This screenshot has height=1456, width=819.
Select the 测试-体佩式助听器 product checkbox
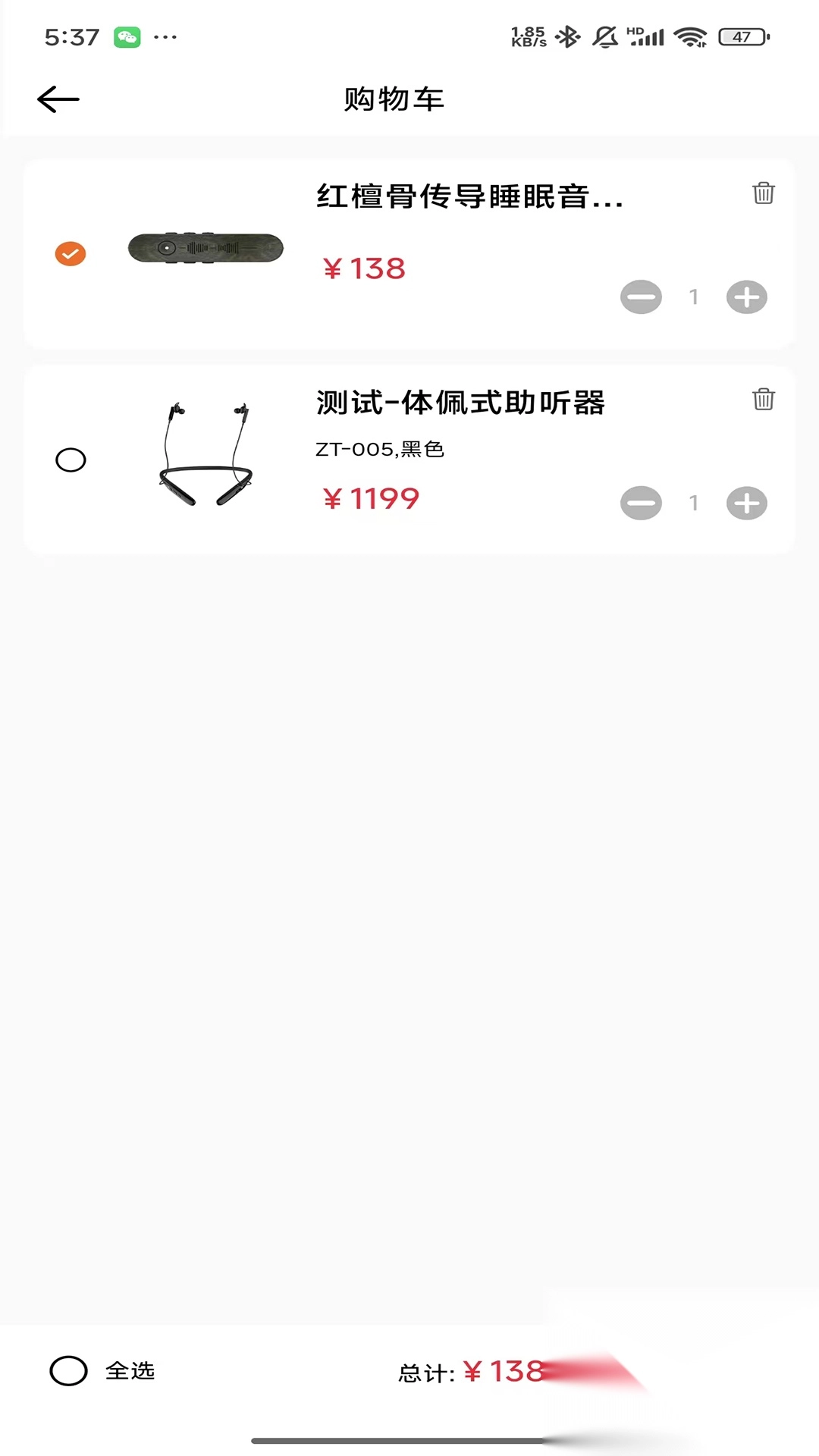71,460
